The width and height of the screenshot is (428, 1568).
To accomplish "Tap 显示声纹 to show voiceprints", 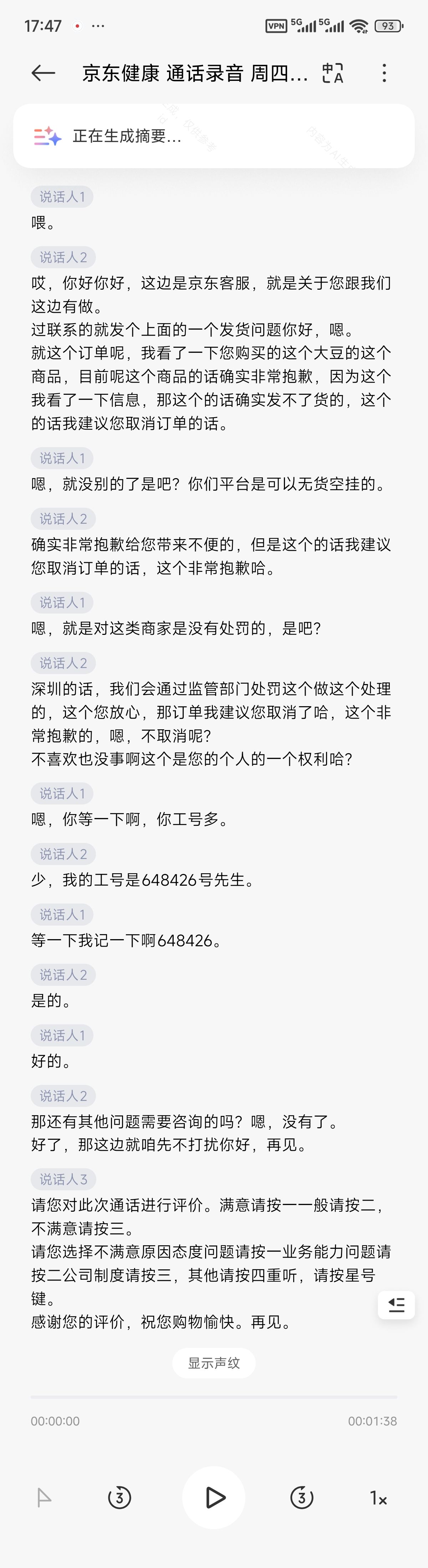I will tap(214, 1362).
